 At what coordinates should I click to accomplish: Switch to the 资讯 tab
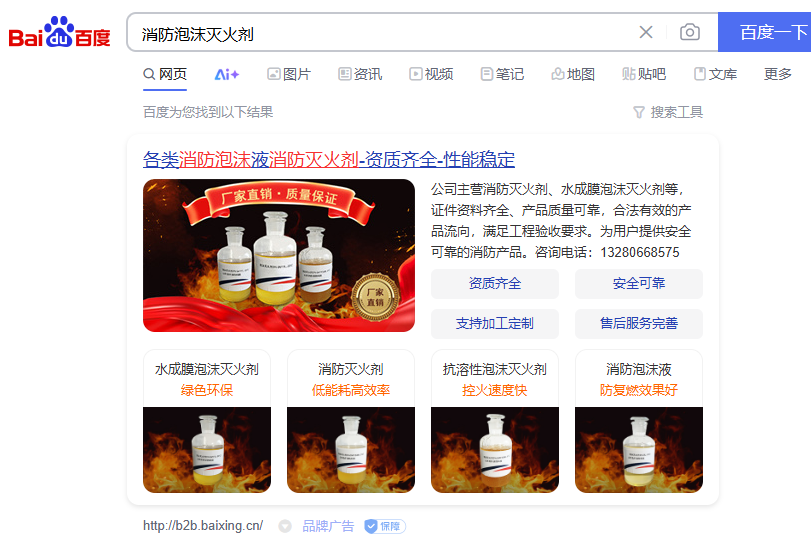[x=360, y=74]
